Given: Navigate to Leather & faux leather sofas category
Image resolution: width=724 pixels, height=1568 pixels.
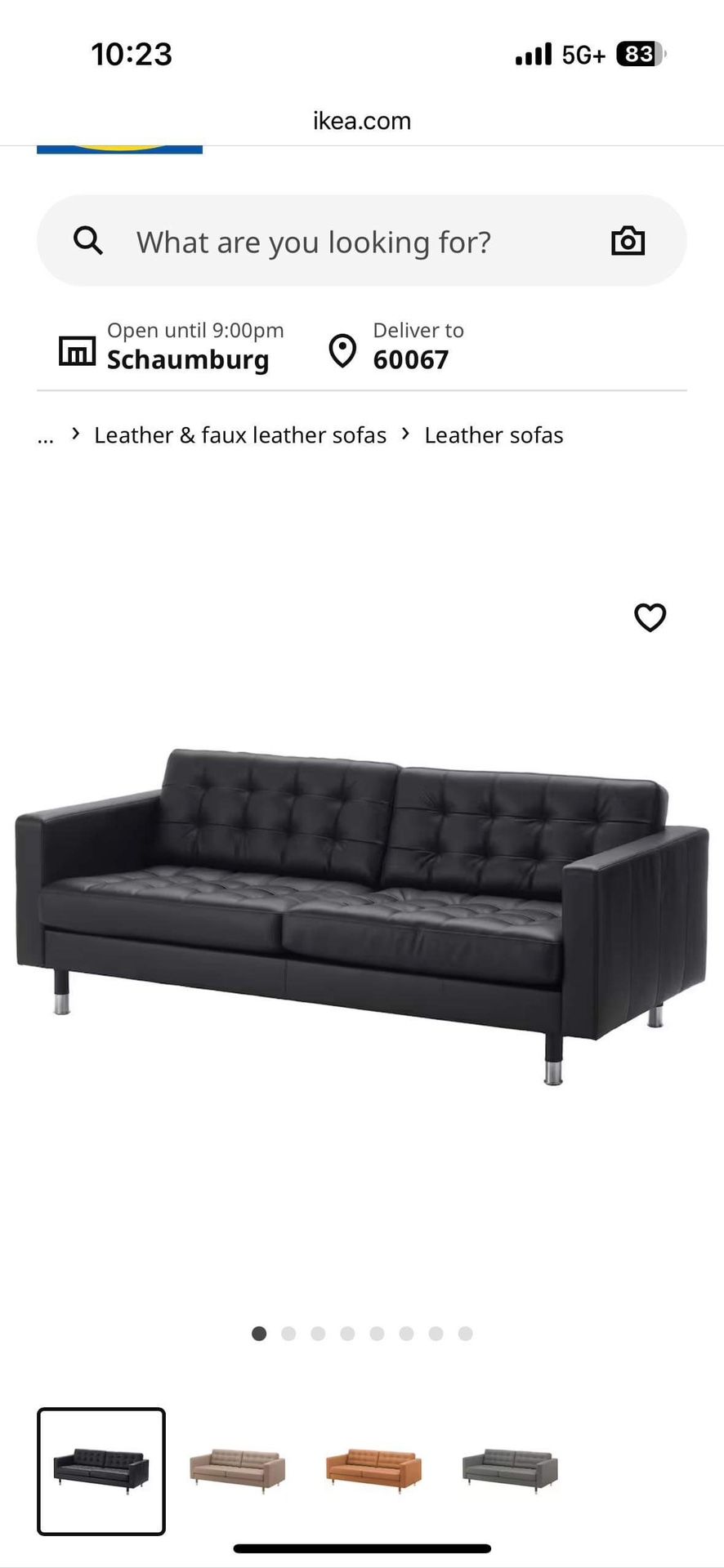Looking at the screenshot, I should [x=240, y=434].
